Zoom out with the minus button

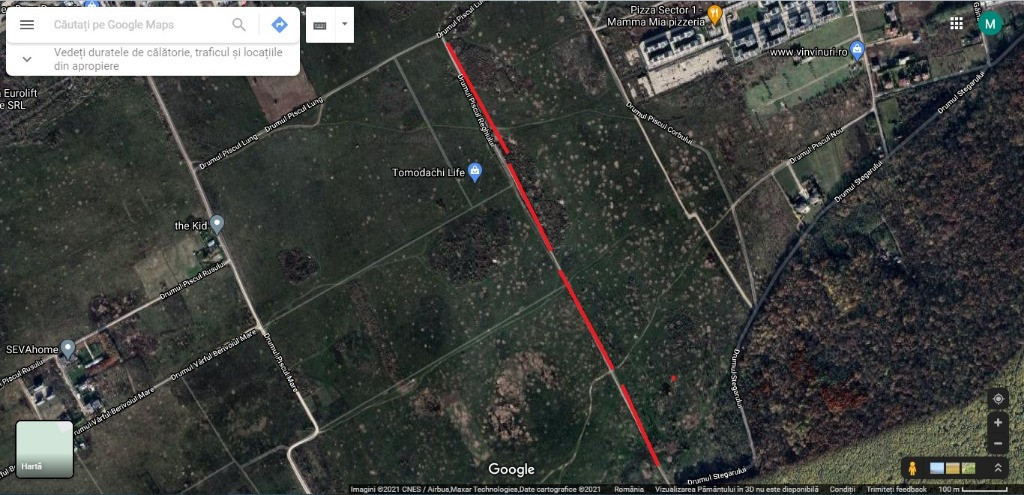coord(998,443)
